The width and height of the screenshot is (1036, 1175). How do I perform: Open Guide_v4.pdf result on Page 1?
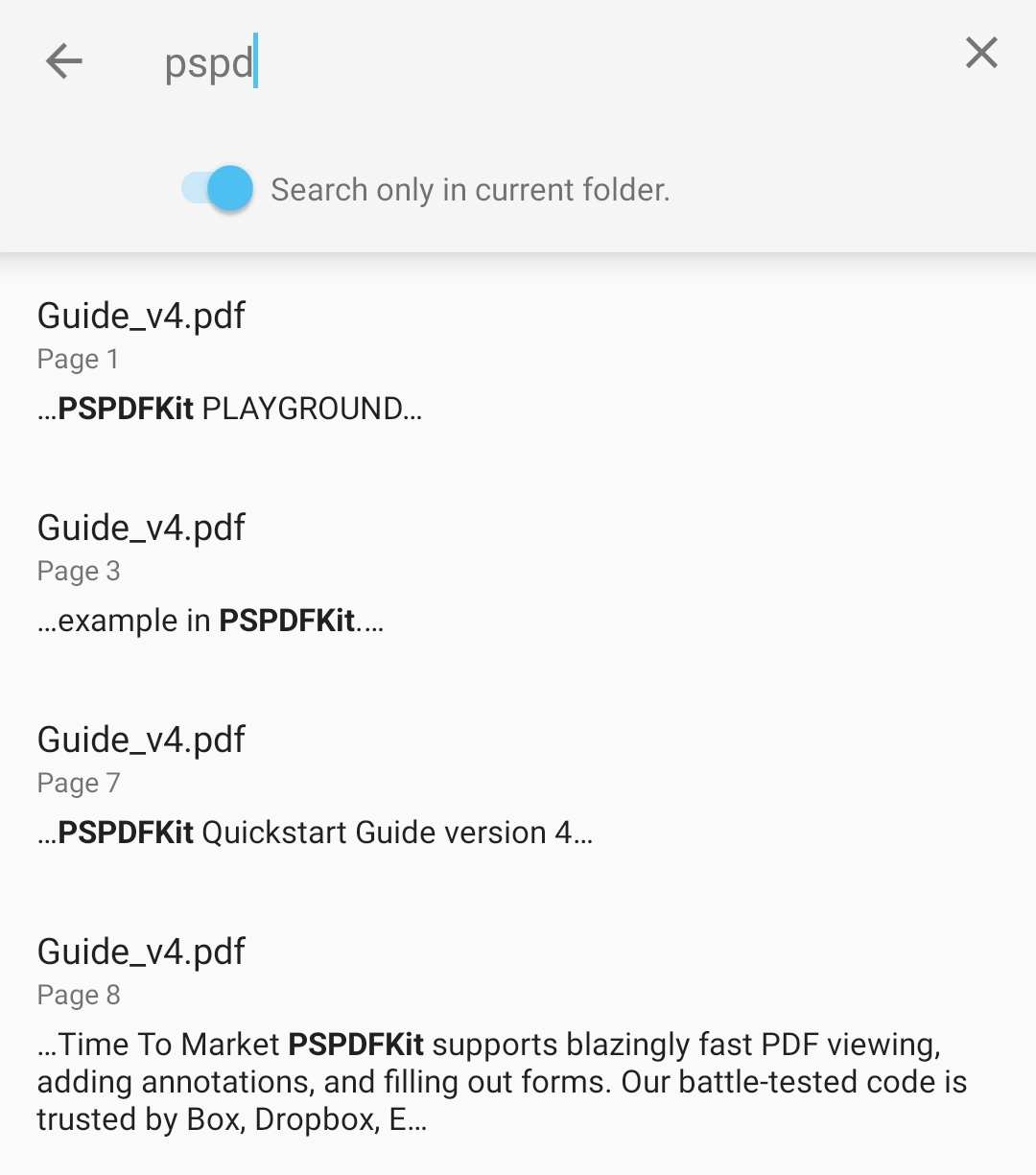pyautogui.click(x=518, y=362)
